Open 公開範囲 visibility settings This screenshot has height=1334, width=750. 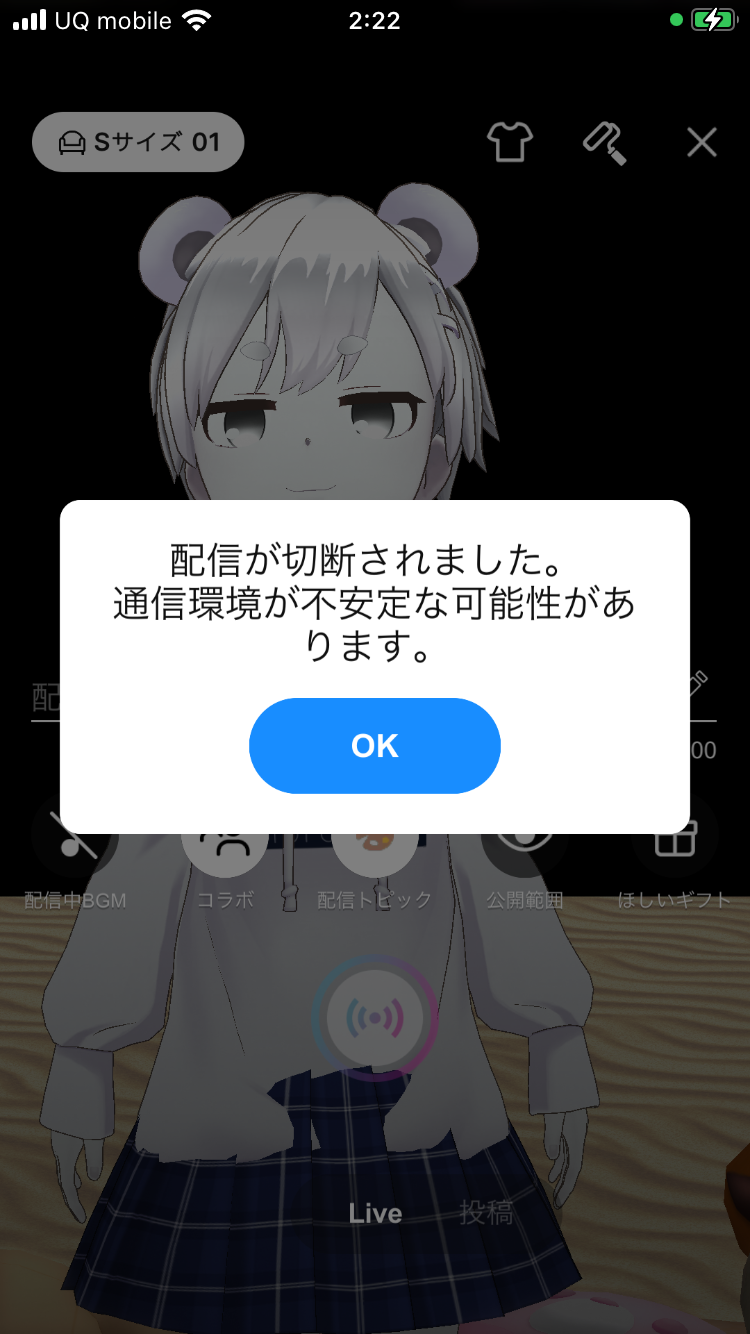coord(525,850)
